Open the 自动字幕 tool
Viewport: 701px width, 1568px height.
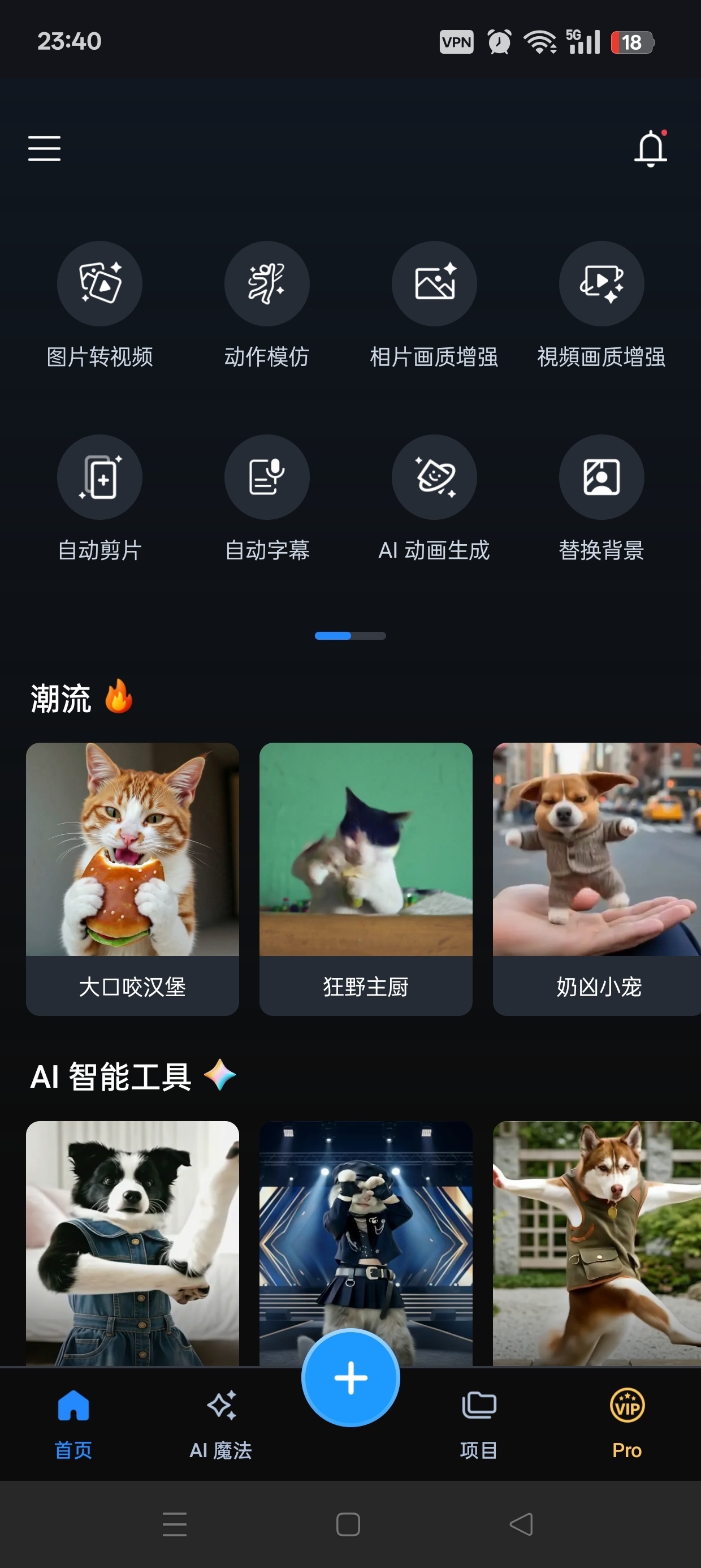click(x=266, y=498)
